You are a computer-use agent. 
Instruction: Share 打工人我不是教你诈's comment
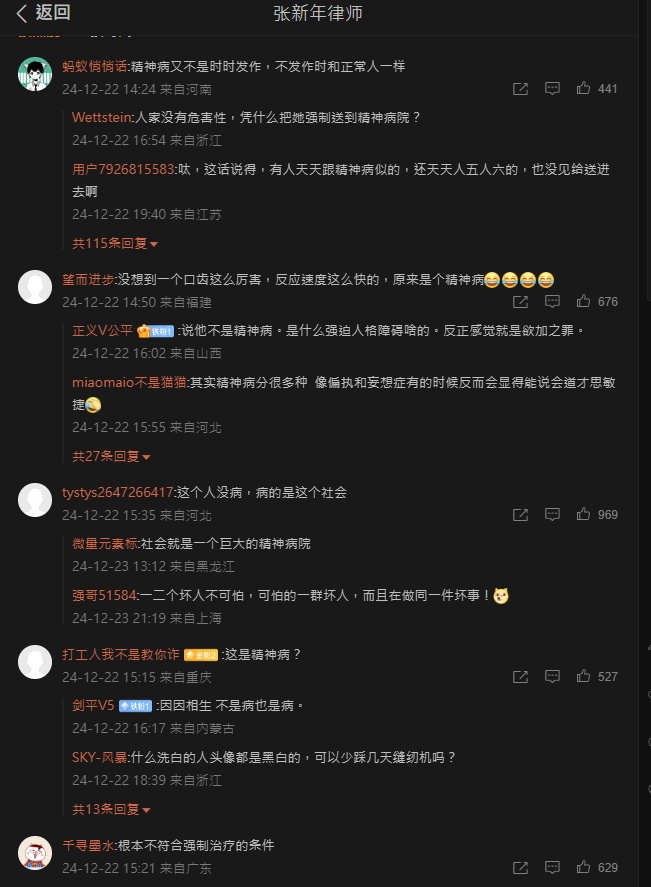pyautogui.click(x=520, y=677)
